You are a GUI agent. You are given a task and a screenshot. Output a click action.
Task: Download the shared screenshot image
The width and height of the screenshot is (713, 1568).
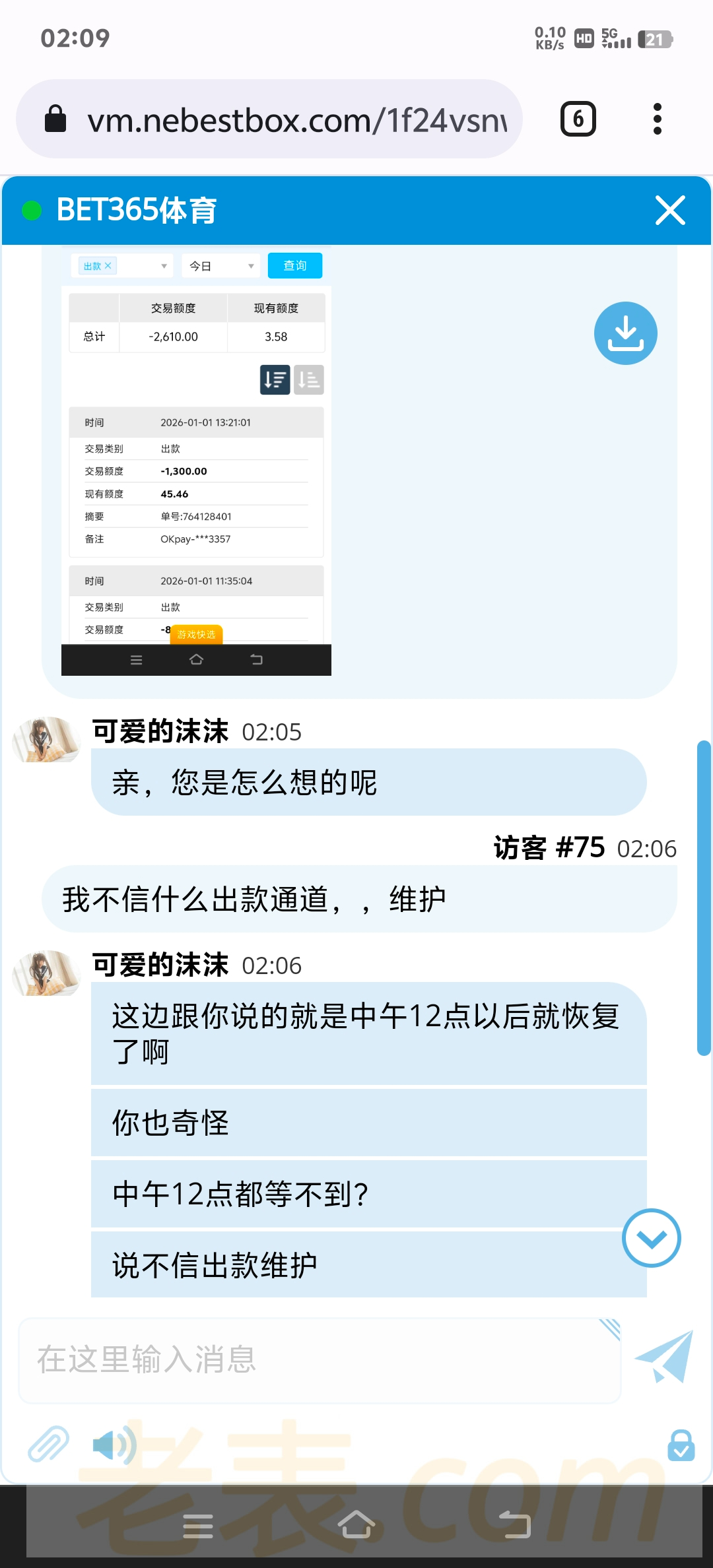(x=625, y=333)
